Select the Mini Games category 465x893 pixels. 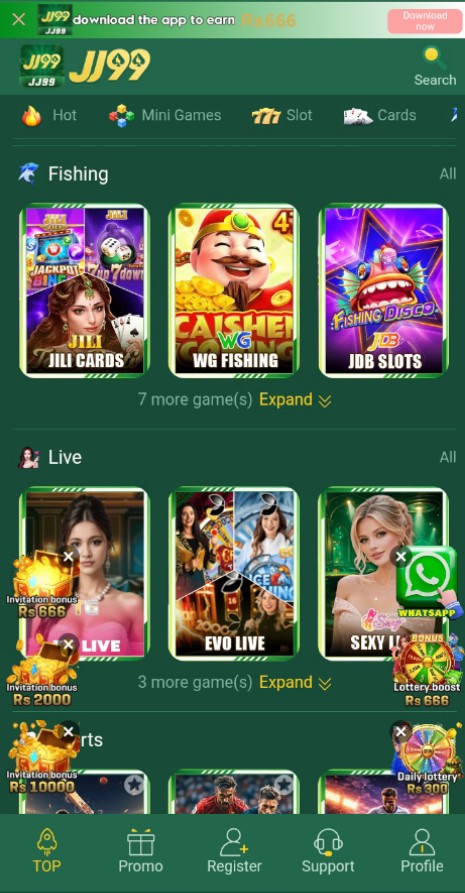pyautogui.click(x=165, y=115)
